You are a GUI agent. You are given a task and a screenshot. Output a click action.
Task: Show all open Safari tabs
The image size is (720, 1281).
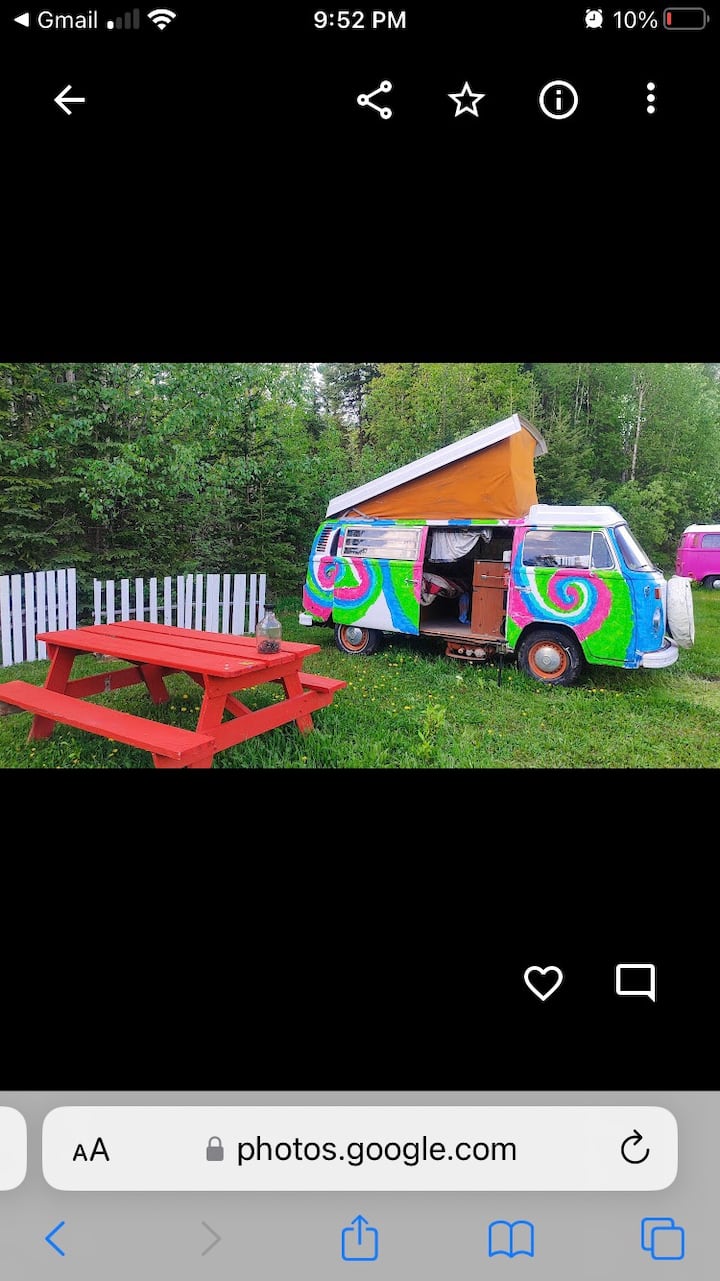pos(662,1239)
